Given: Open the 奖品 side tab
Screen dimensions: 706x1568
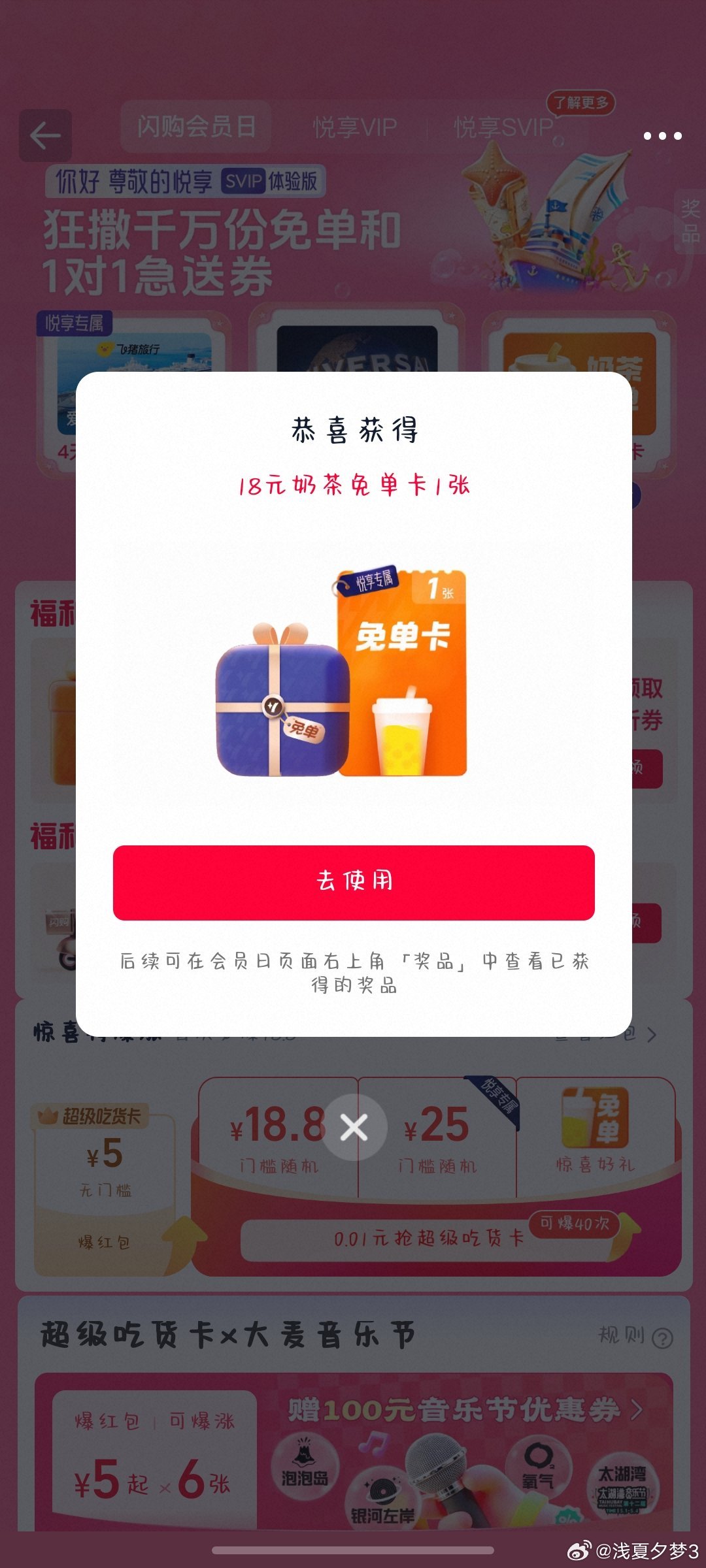Looking at the screenshot, I should (690, 222).
